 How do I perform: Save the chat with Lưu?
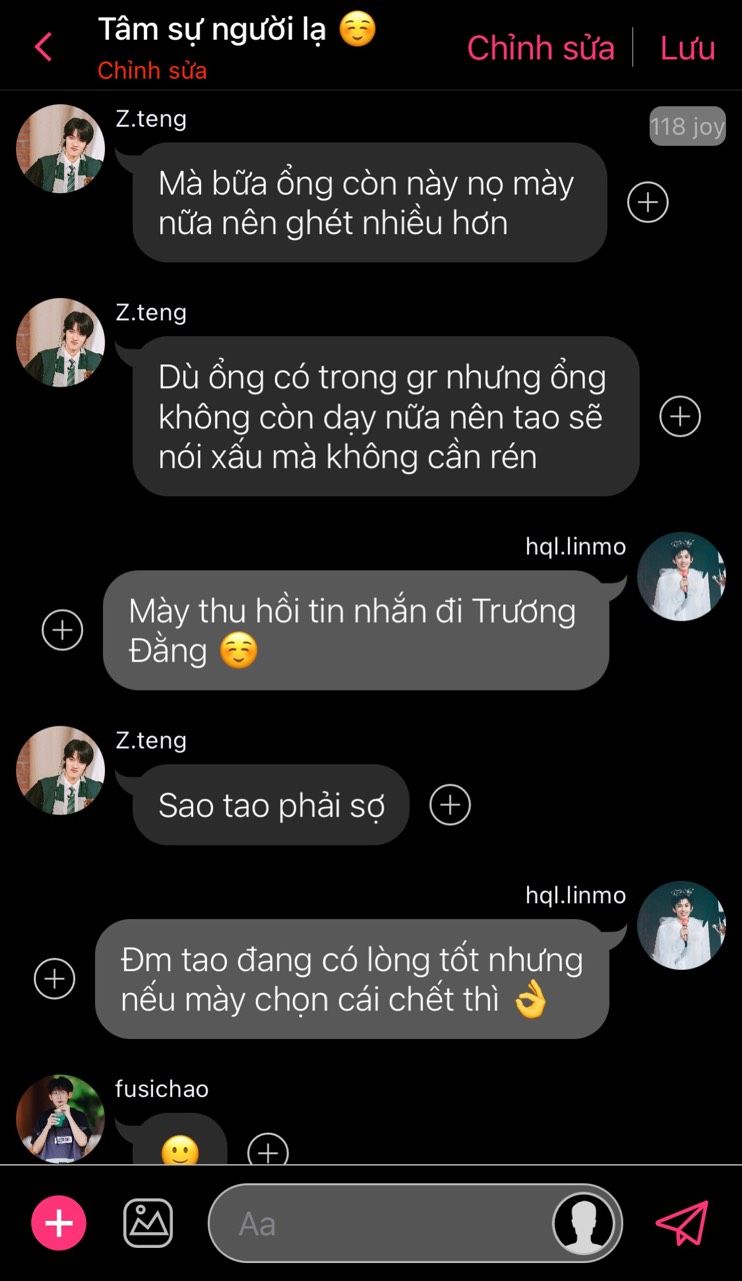pyautogui.click(x=687, y=47)
